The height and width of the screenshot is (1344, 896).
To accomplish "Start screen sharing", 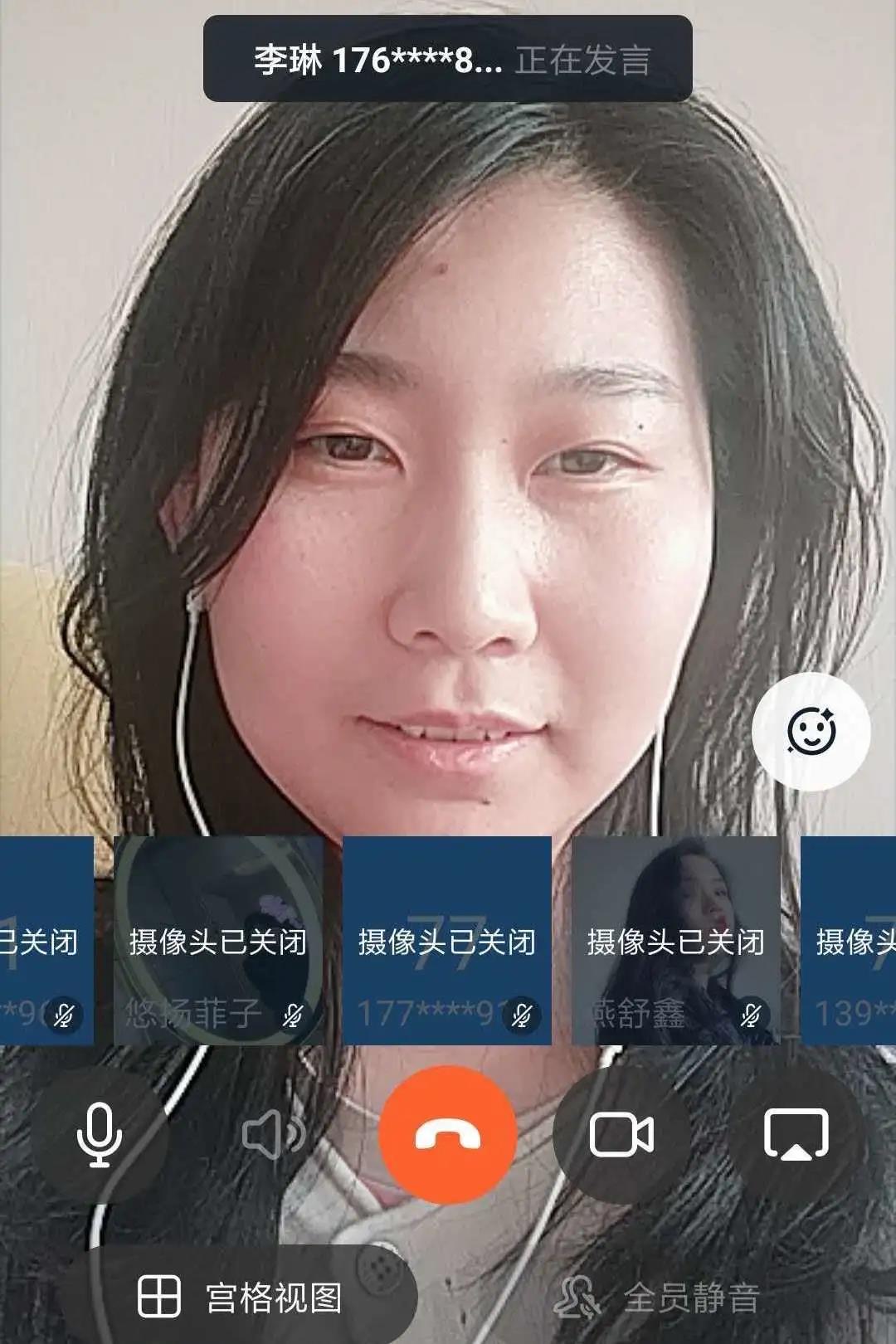I will pyautogui.click(x=796, y=1135).
